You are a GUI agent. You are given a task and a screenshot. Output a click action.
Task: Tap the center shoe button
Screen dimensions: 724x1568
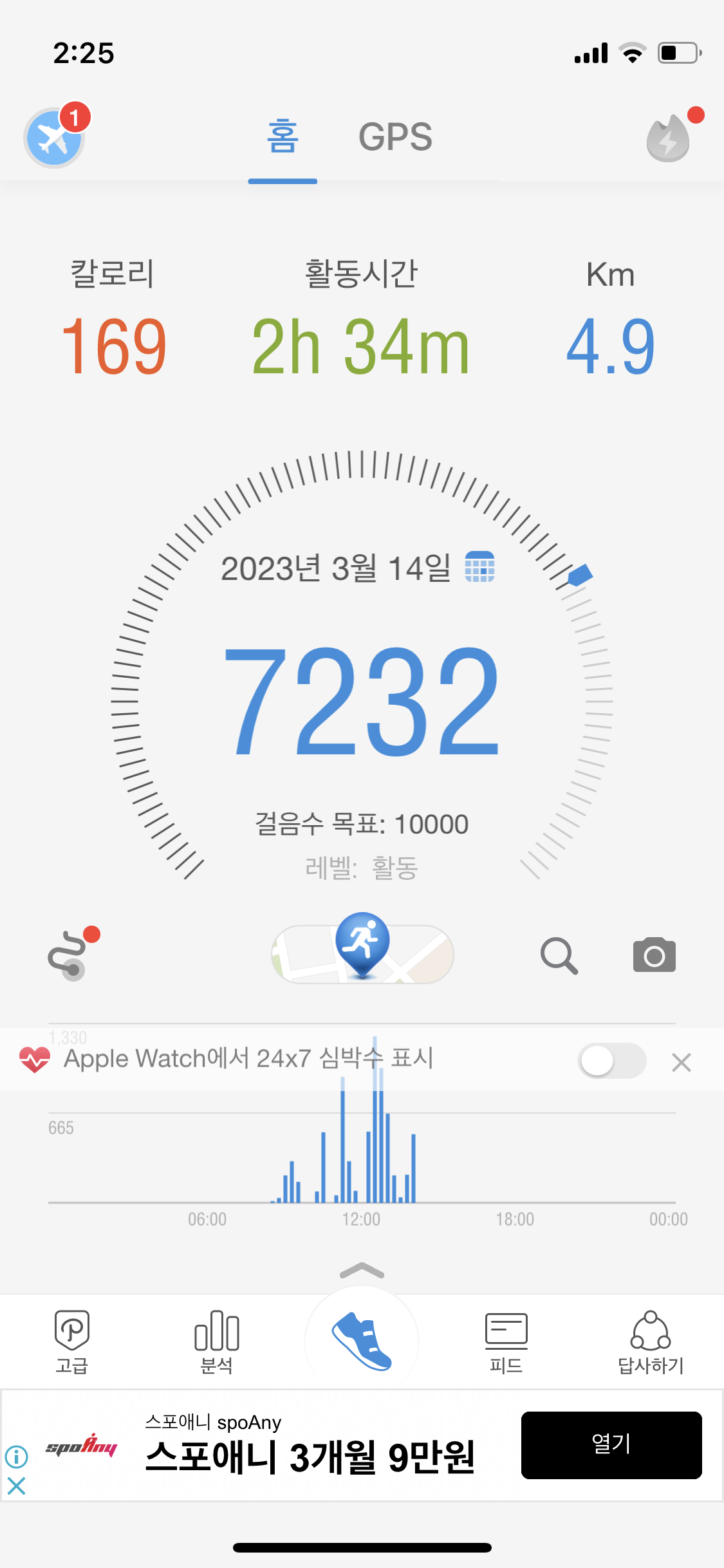click(362, 1341)
